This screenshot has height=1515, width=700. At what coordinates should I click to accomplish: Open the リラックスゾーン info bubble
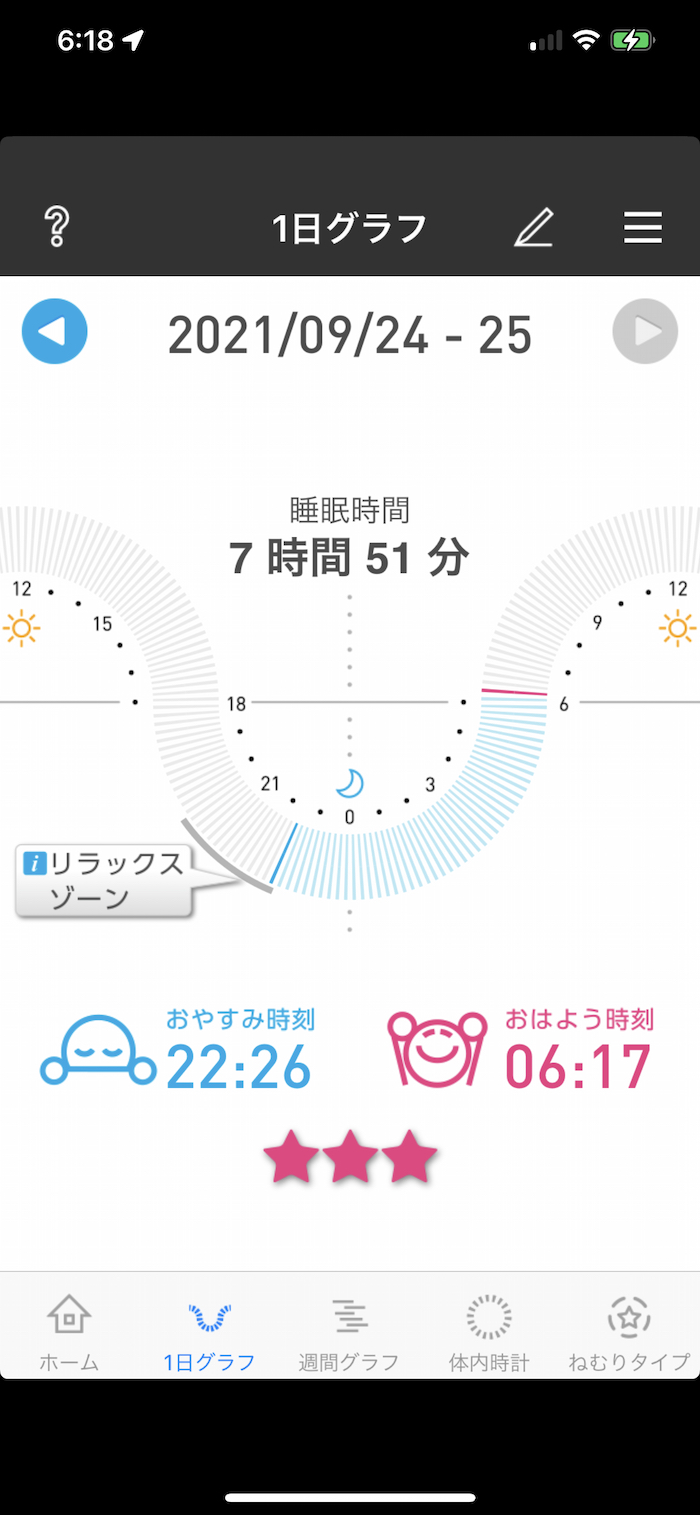[104, 880]
